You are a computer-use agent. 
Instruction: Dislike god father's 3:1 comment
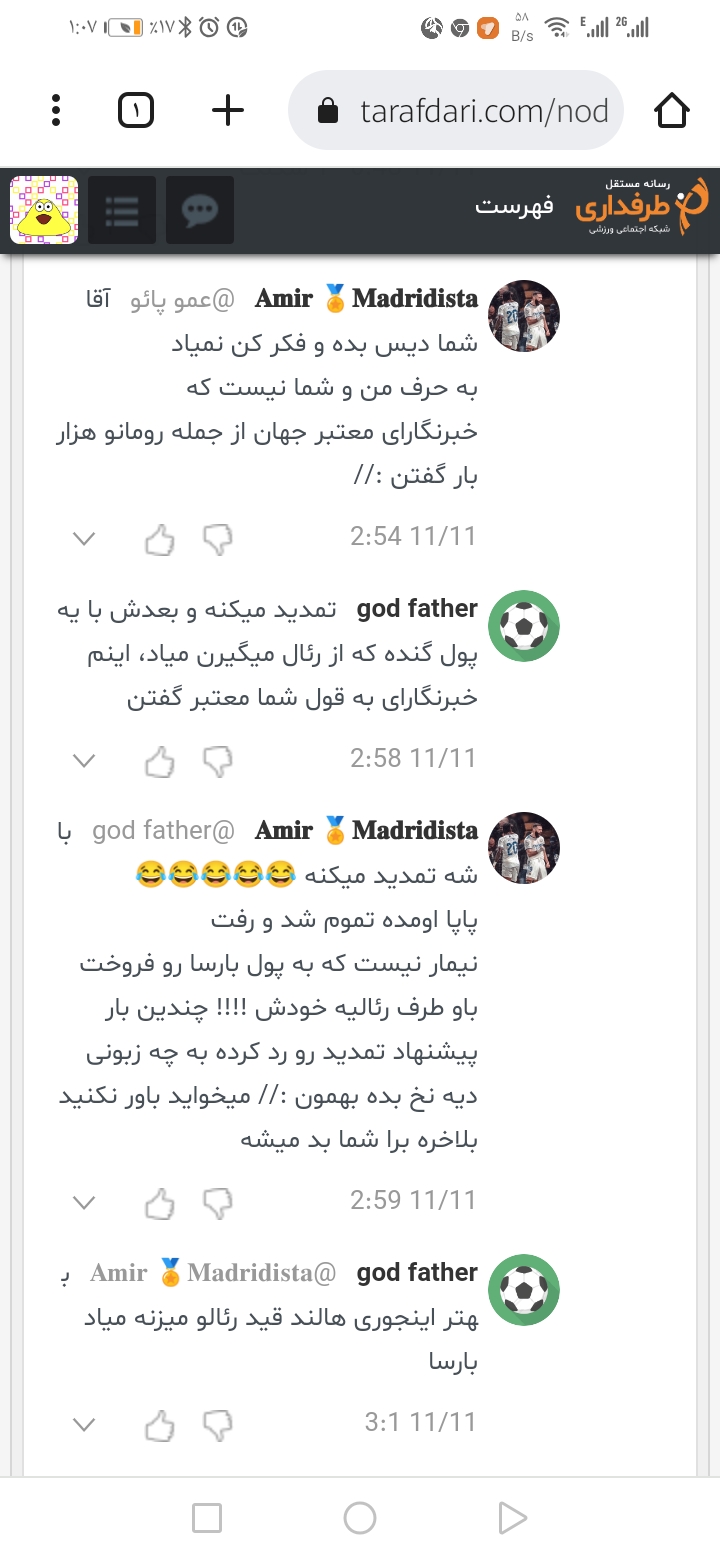click(218, 1423)
